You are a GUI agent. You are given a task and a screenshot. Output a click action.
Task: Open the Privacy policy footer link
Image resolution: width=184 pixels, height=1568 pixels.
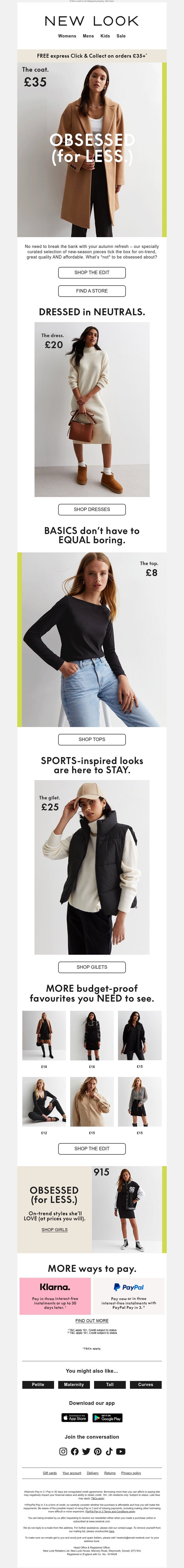pyautogui.click(x=131, y=1473)
